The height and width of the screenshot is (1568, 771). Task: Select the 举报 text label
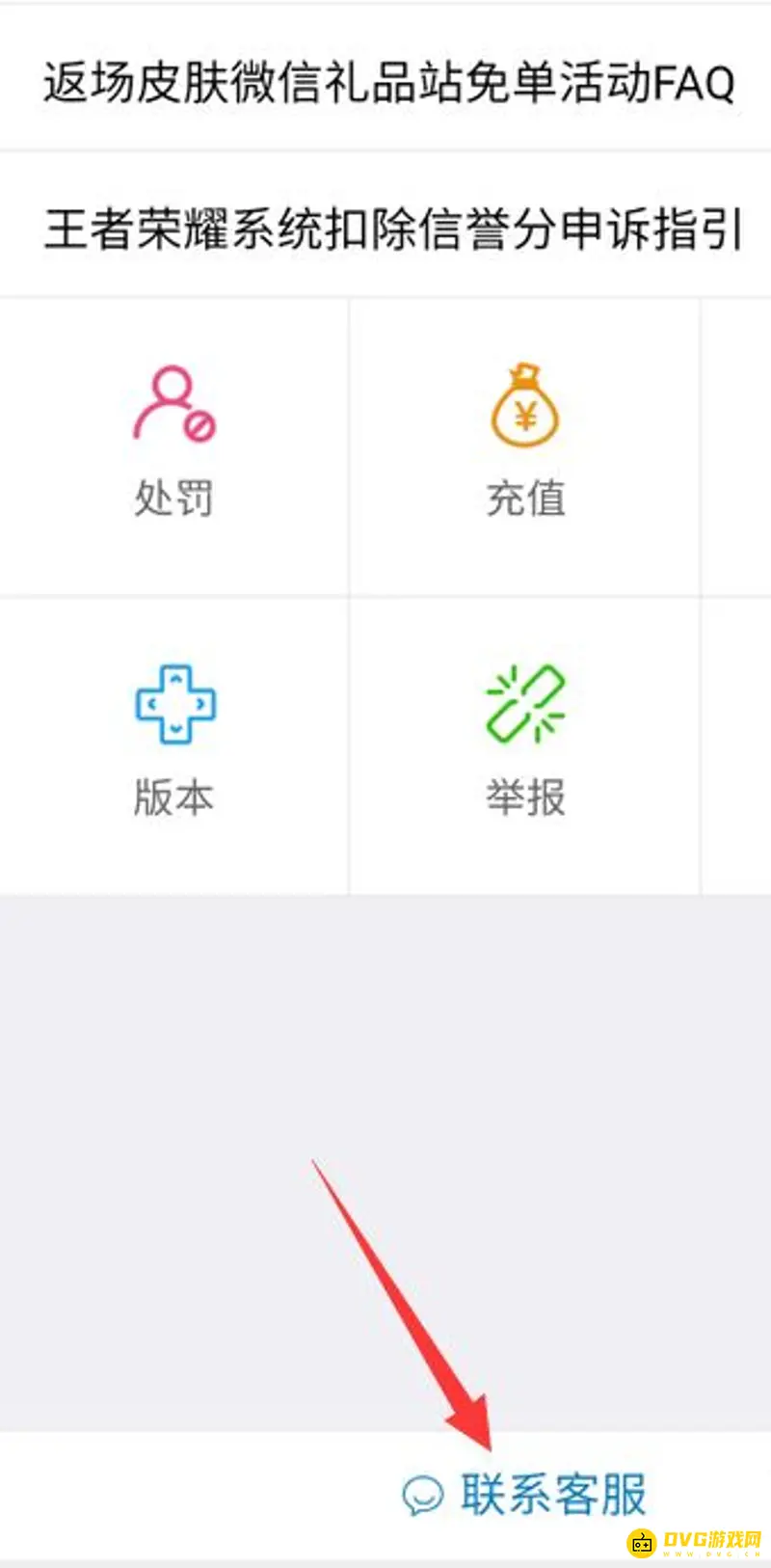[x=525, y=798]
